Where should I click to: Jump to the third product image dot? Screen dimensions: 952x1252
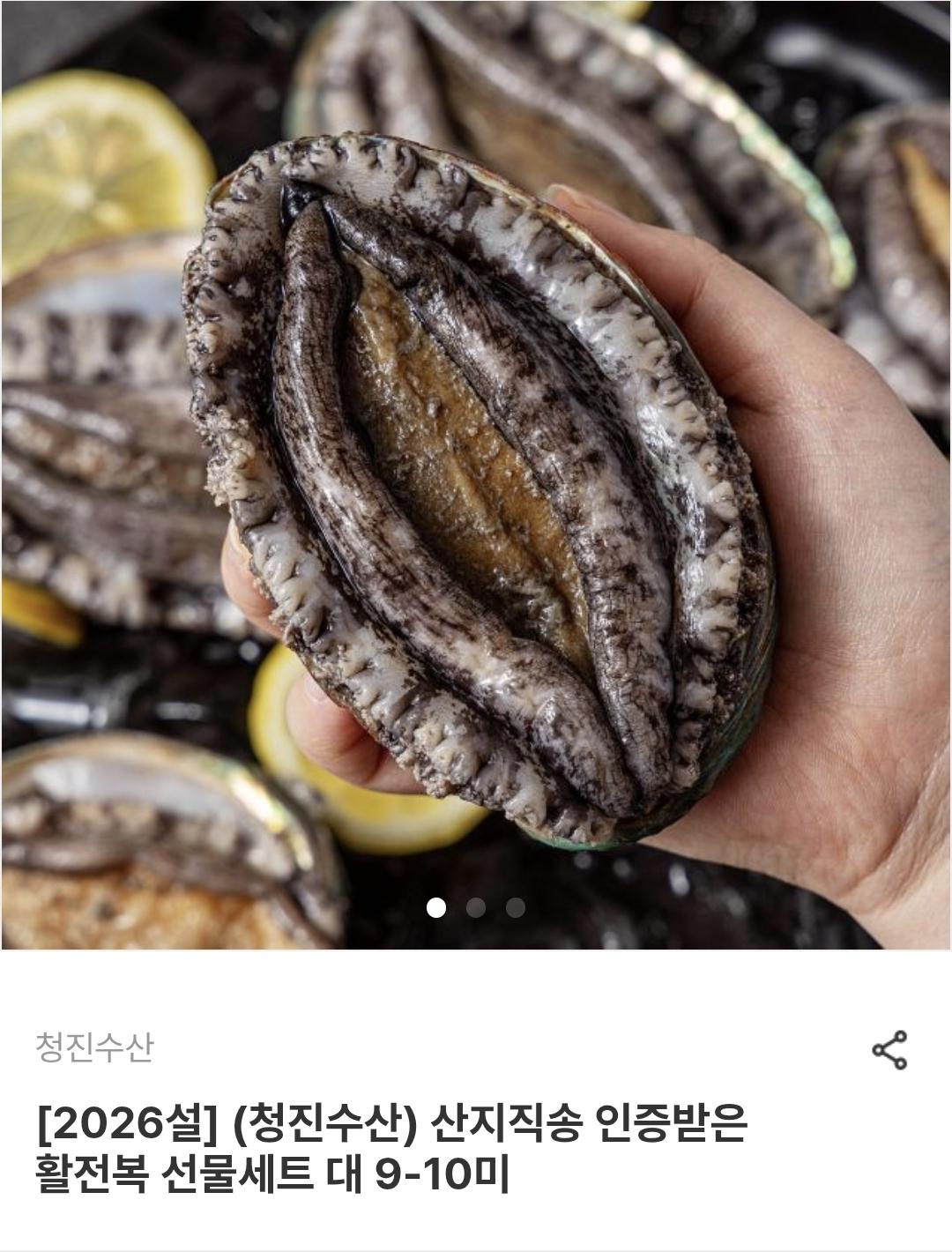516,907
